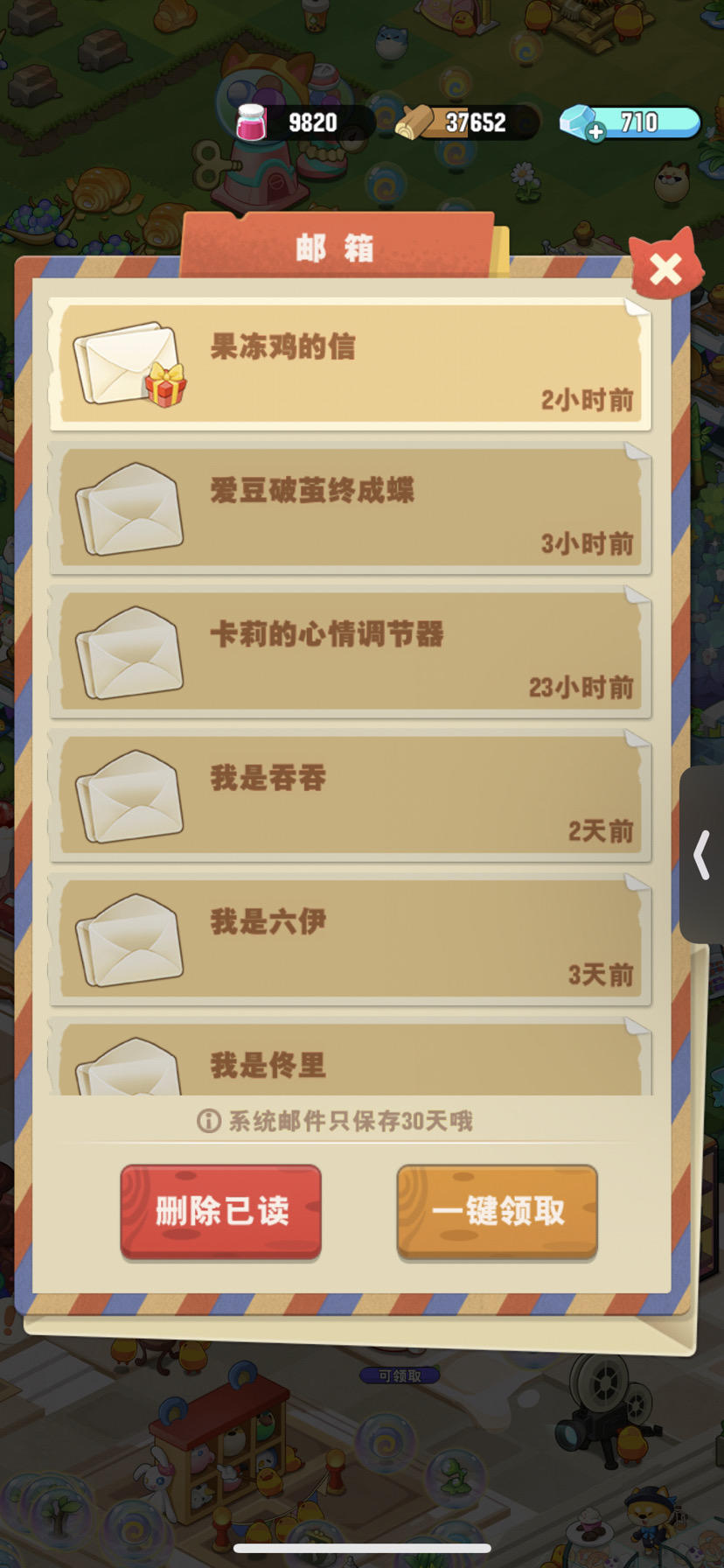724x1568 pixels.
Task: Open the 爱豆破茧终成蝶 mail entry
Action: pyautogui.click(x=350, y=509)
